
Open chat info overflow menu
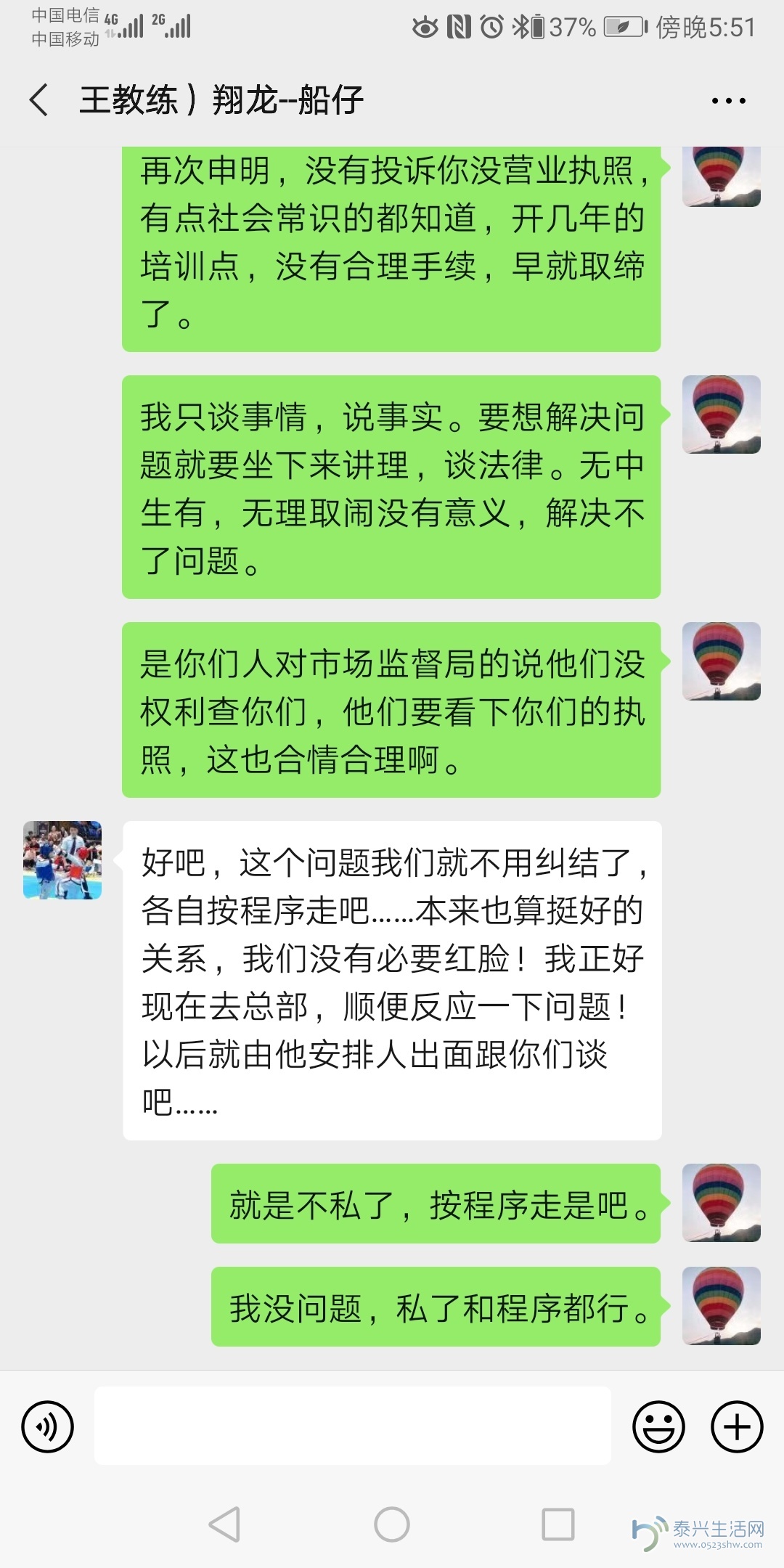point(728,101)
